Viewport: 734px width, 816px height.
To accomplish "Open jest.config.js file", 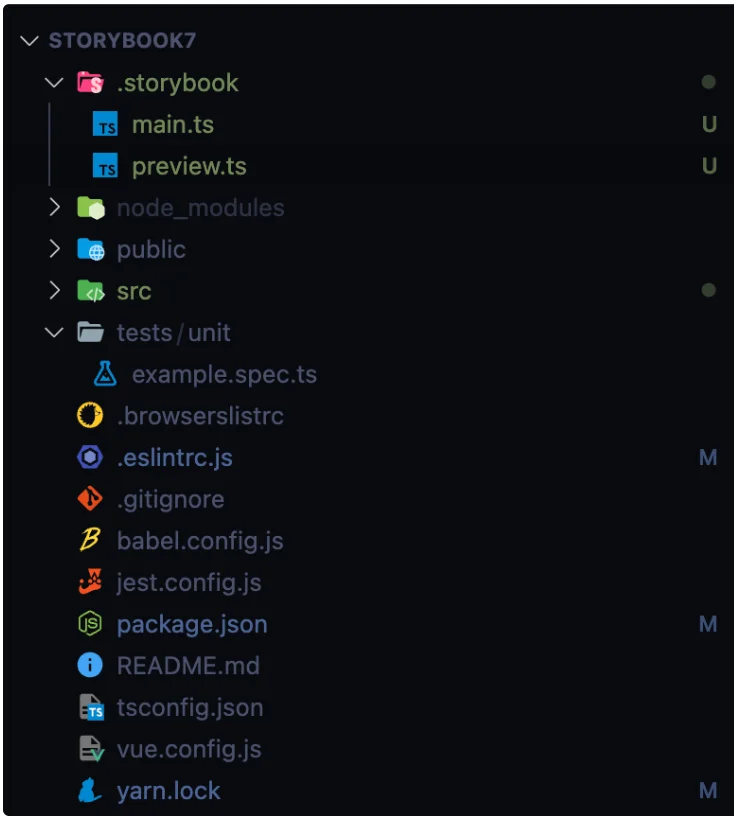I will click(x=188, y=583).
